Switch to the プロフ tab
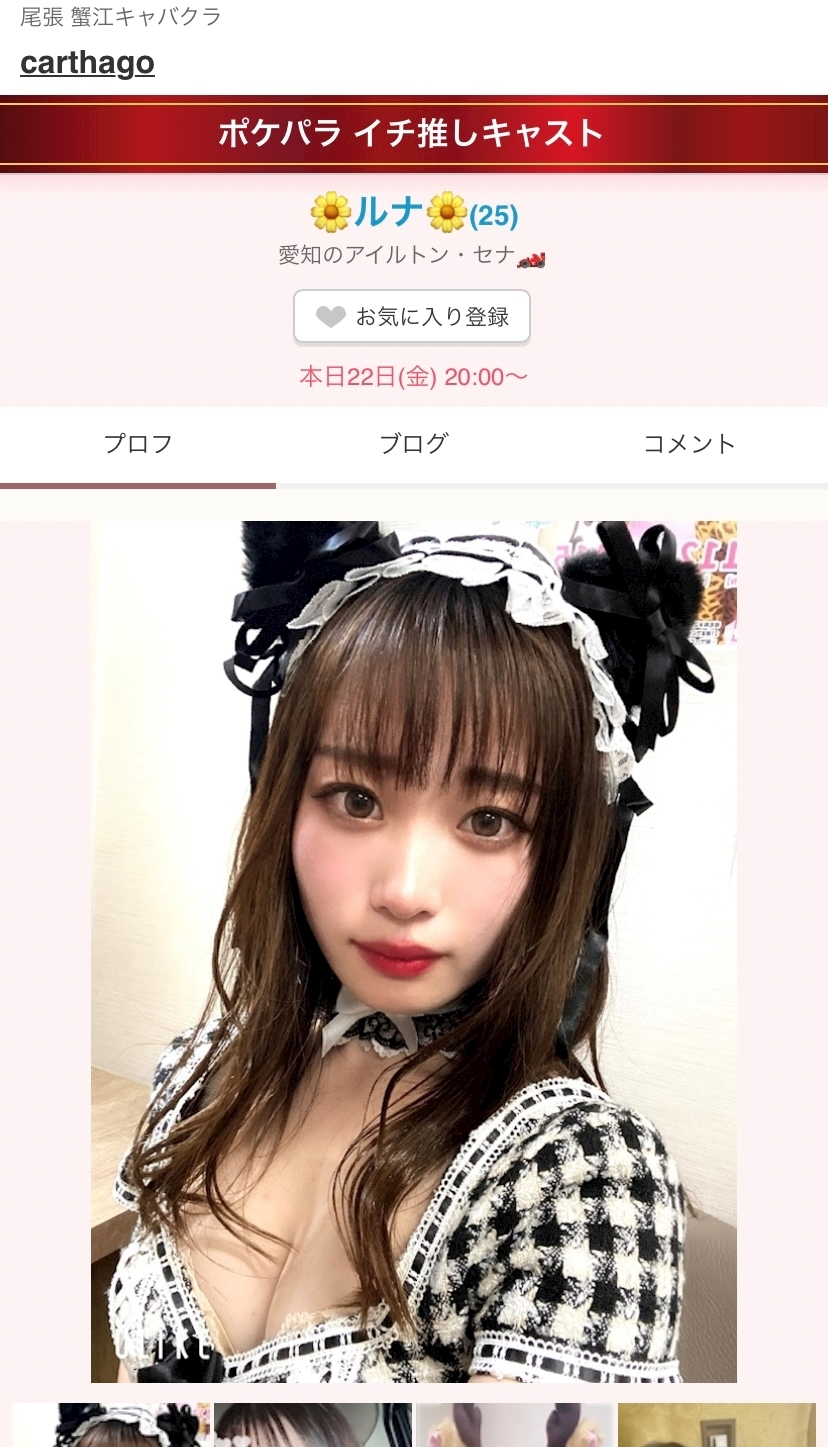Screen dimensions: 828x1447 pos(138,444)
